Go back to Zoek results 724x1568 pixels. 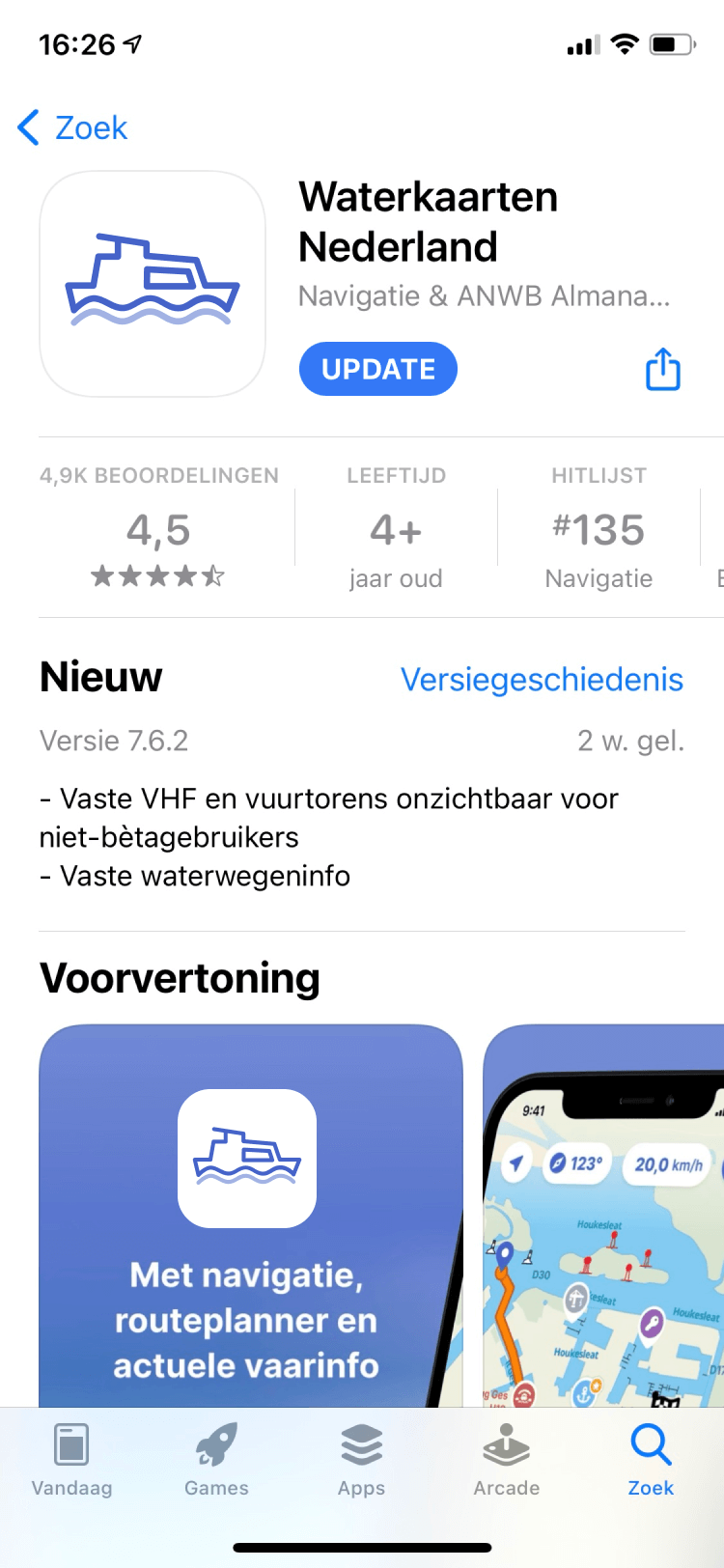tap(73, 127)
